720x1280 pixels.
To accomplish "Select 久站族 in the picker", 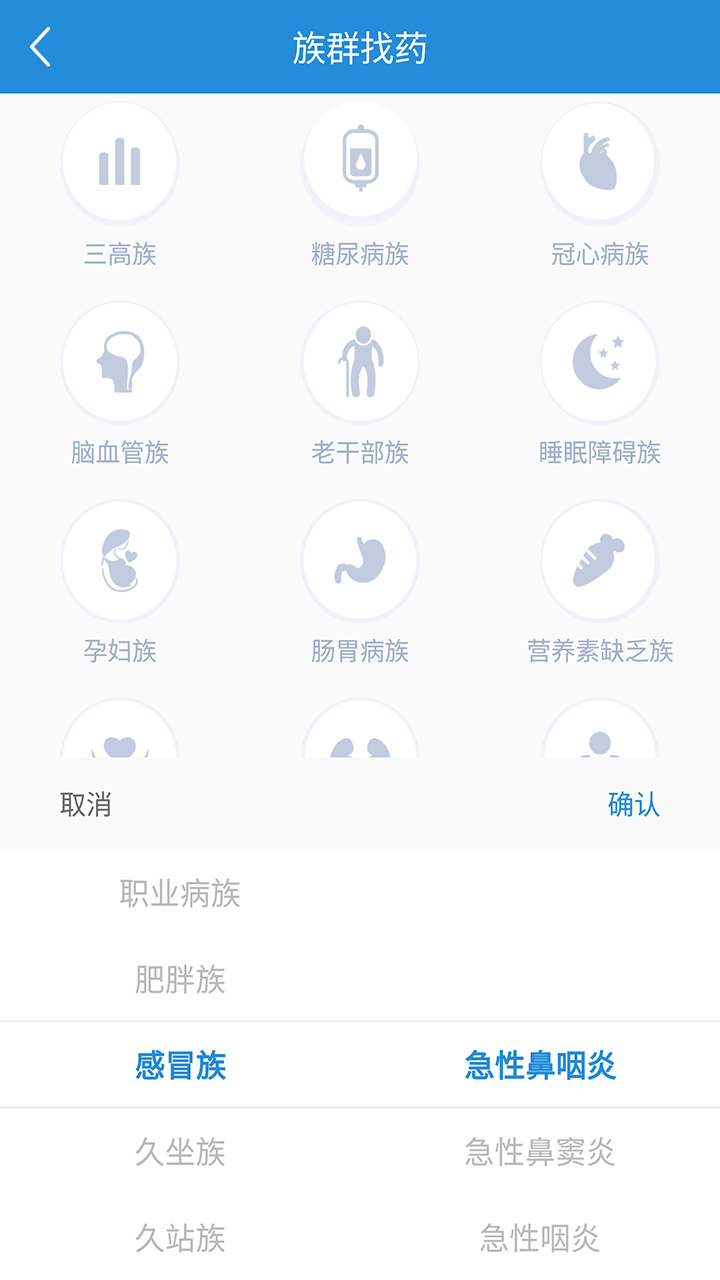I will [180, 1238].
